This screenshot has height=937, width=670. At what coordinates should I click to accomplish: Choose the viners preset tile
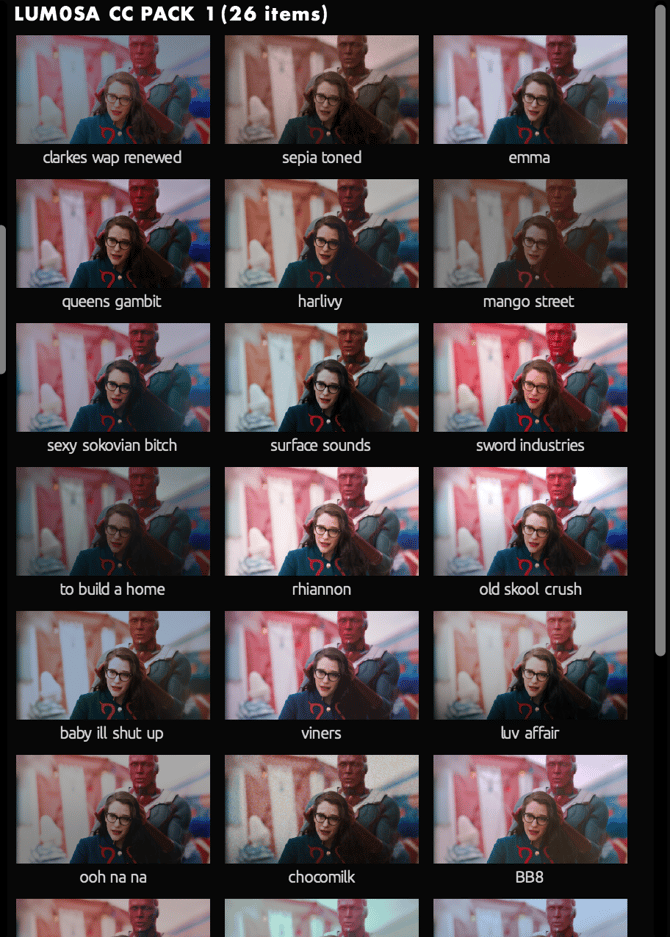321,666
